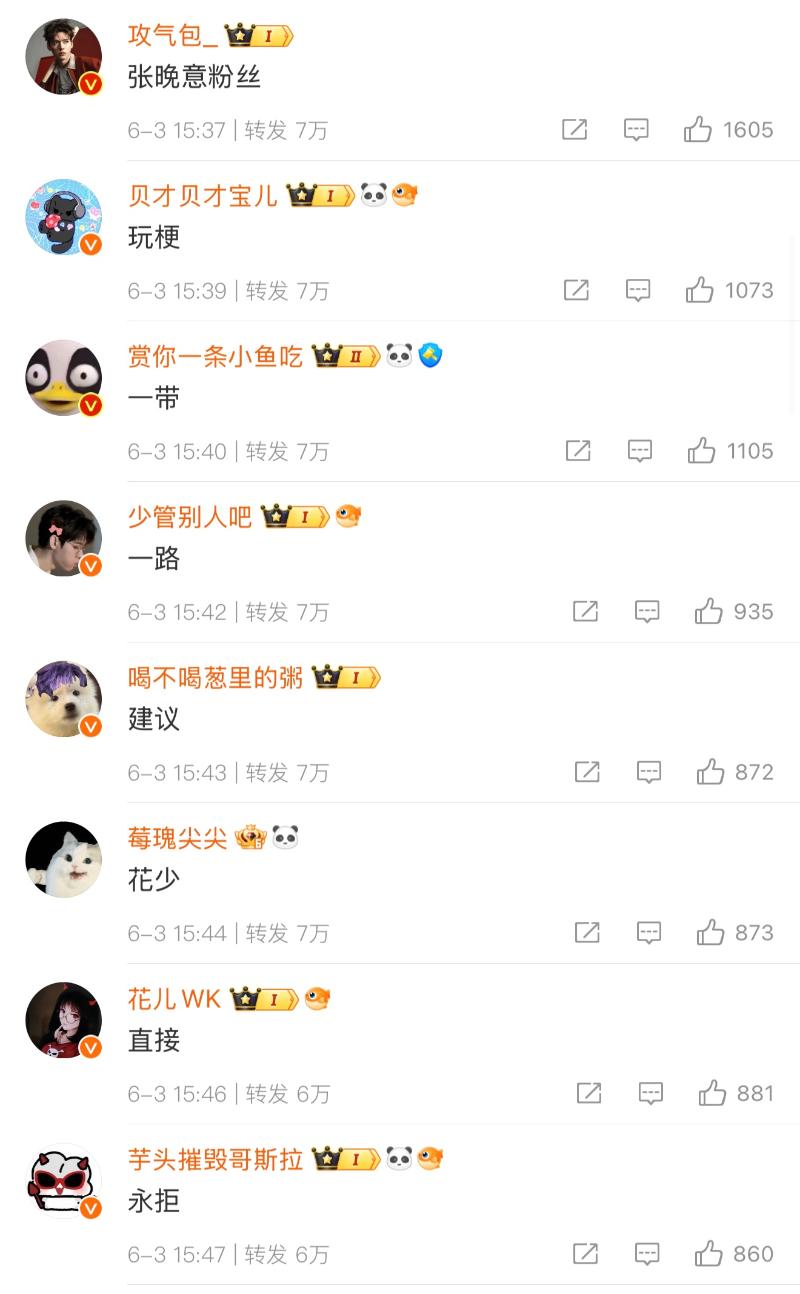Repost the comment from 赏你一条小鱼吃
The height and width of the screenshot is (1294, 800).
578,451
